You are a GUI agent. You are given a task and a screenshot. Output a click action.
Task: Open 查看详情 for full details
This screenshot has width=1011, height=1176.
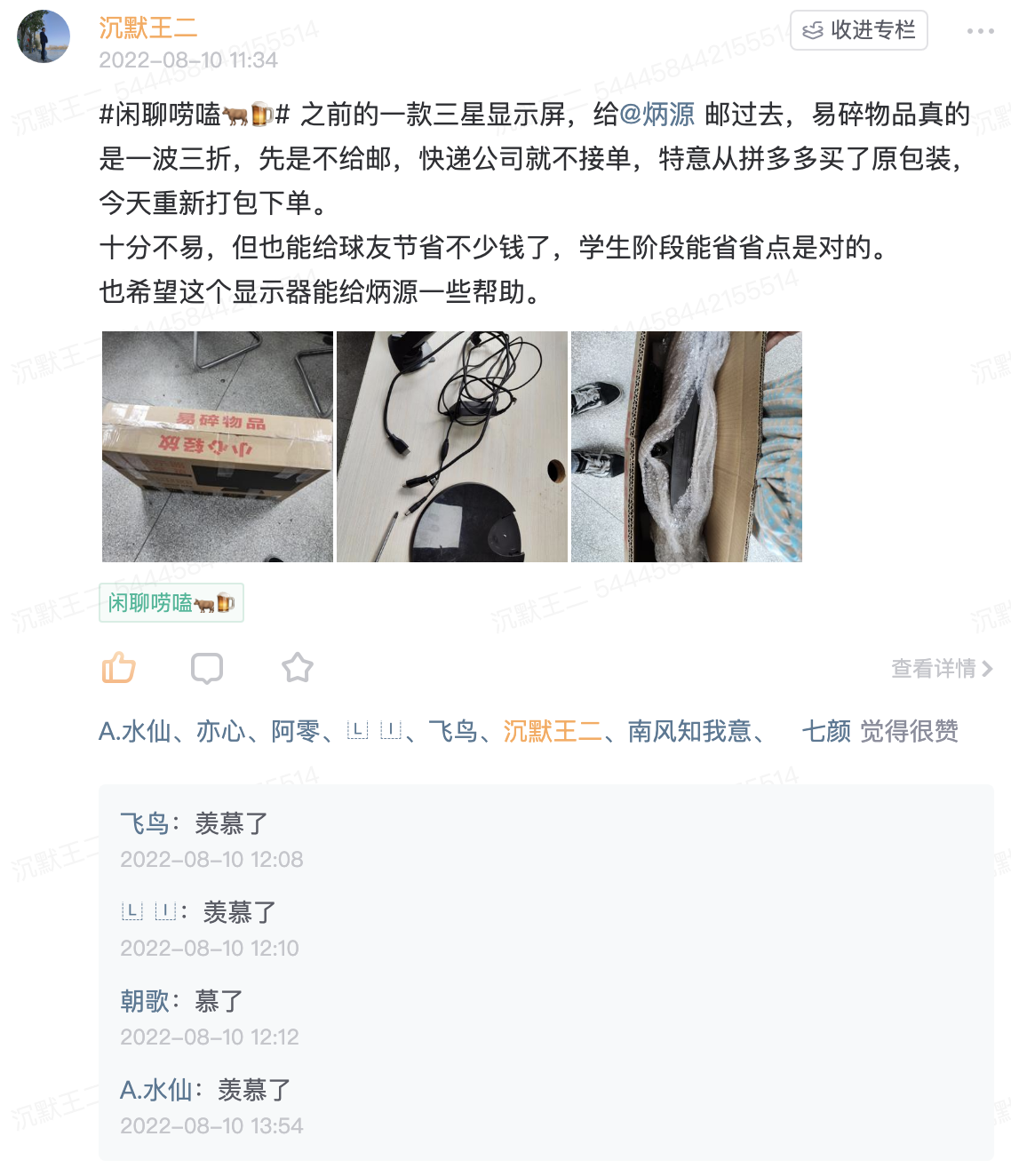pos(941,668)
